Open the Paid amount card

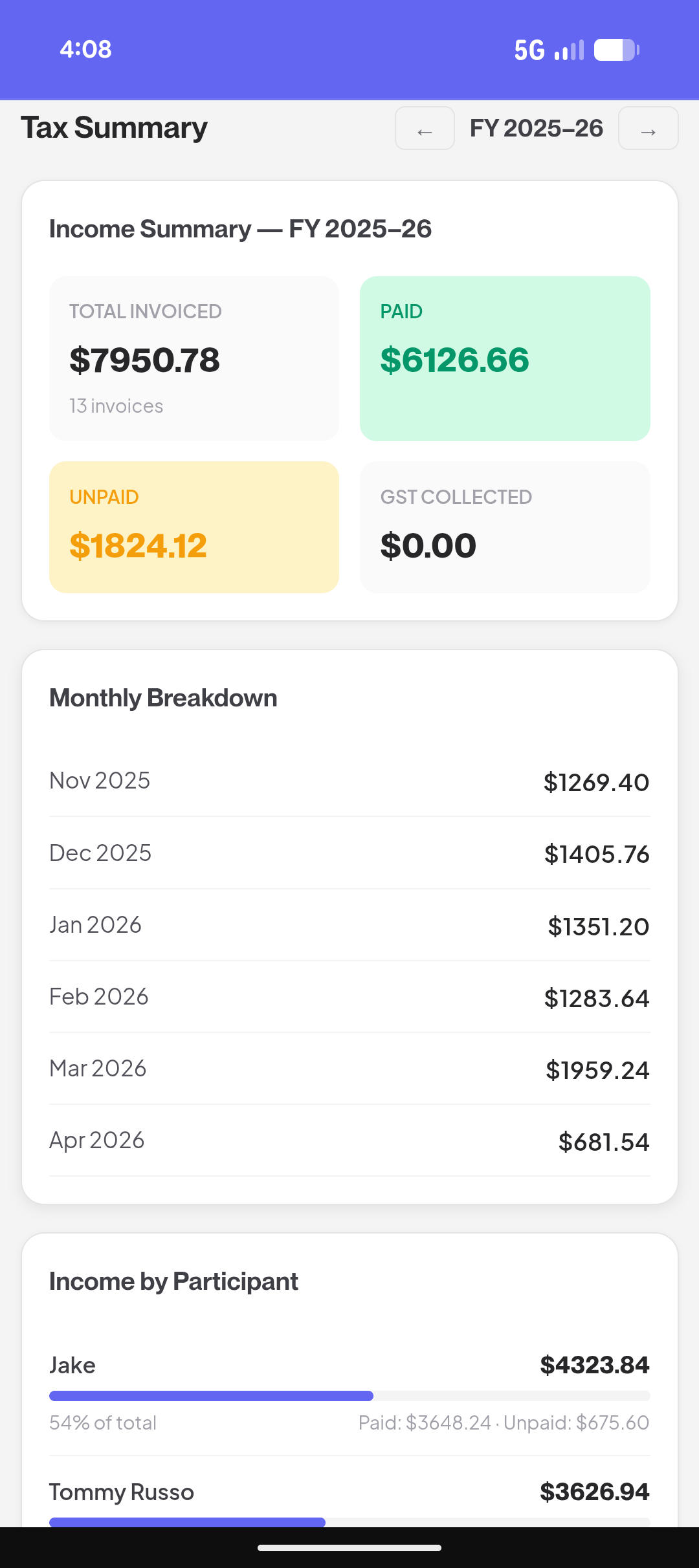505,358
